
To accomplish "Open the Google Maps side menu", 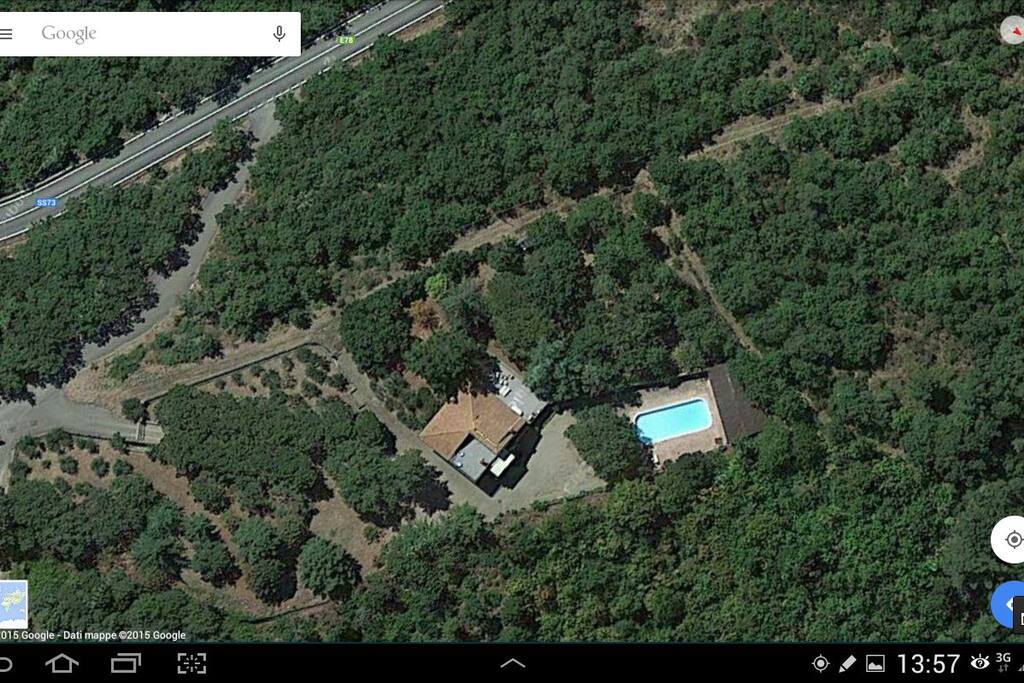I will pos(6,34).
